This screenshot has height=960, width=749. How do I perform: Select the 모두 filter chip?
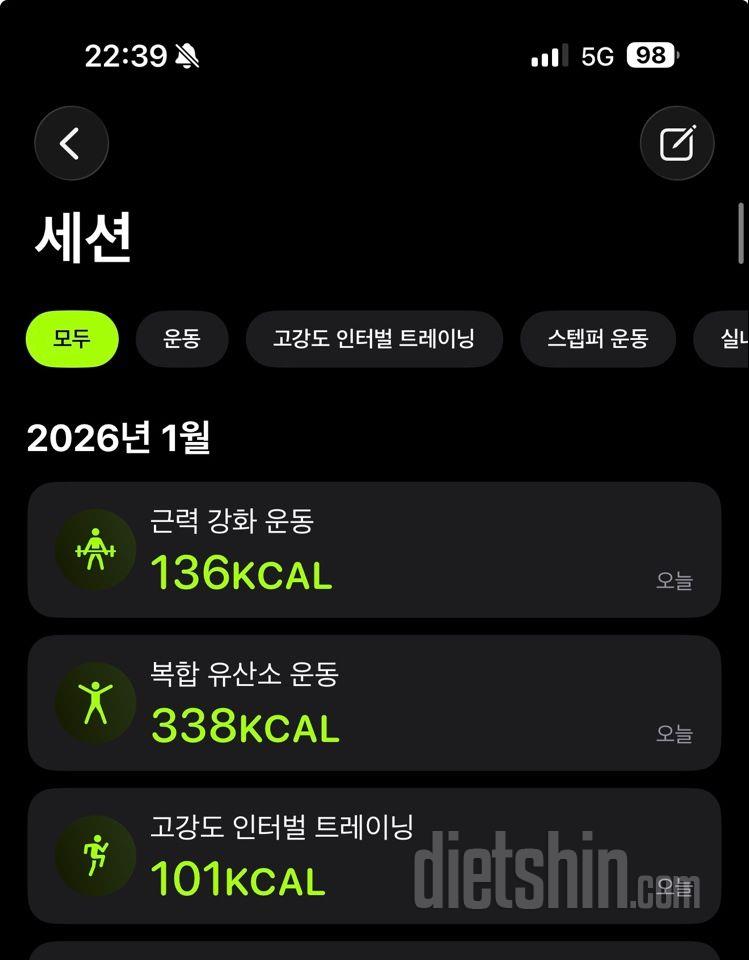tap(71, 339)
